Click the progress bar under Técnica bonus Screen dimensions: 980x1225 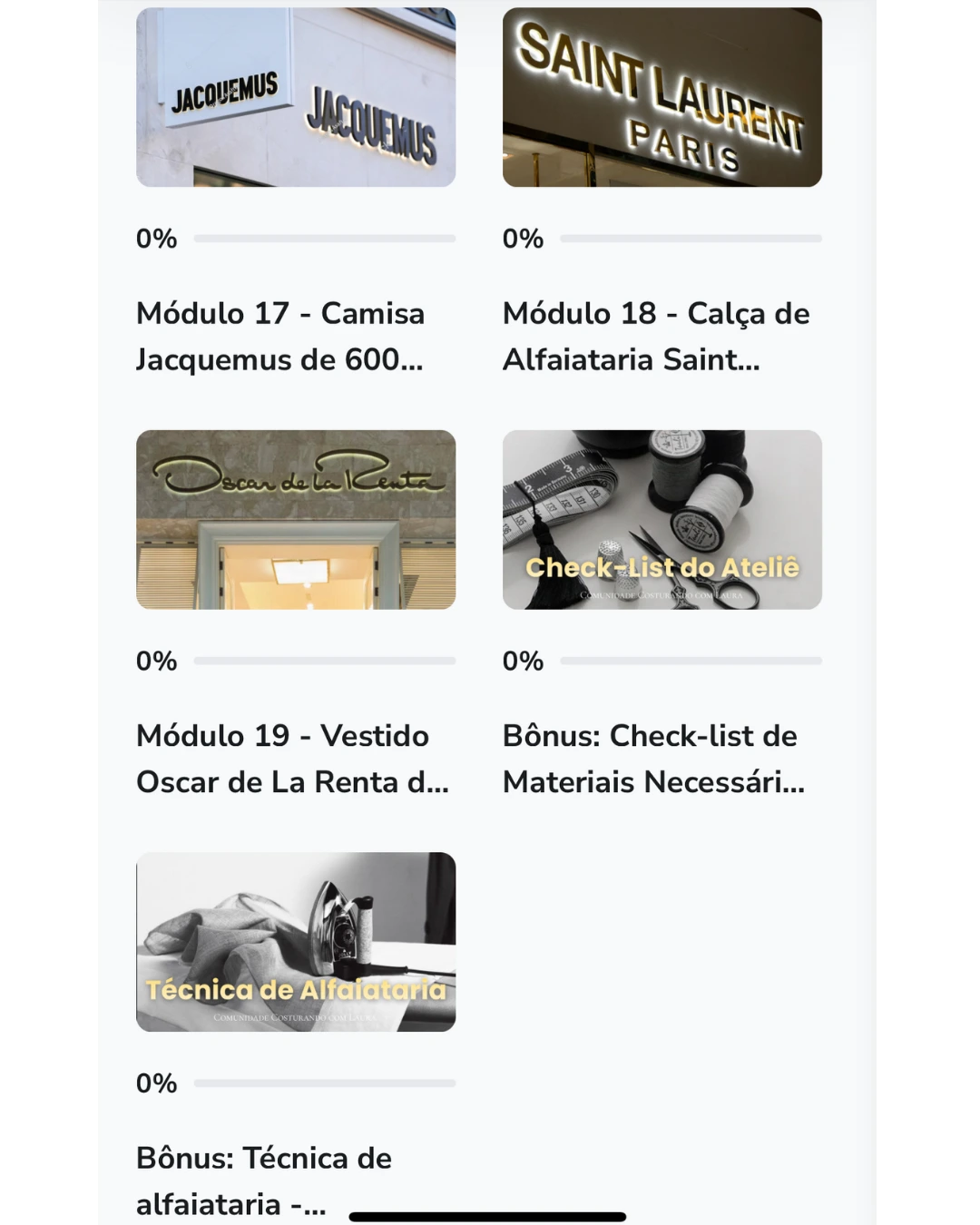327,1083
